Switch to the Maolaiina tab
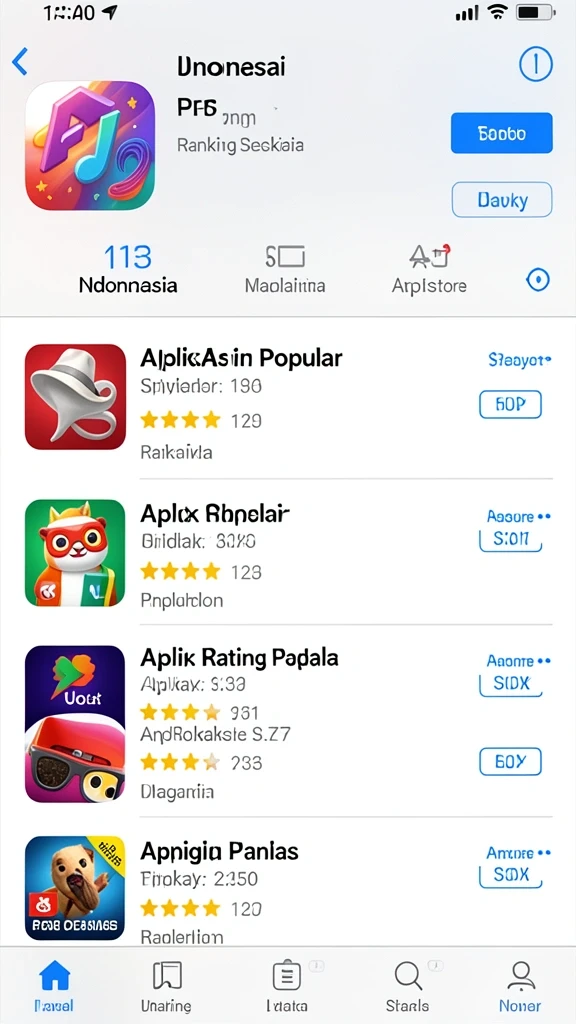The image size is (576, 1024). pyautogui.click(x=285, y=270)
